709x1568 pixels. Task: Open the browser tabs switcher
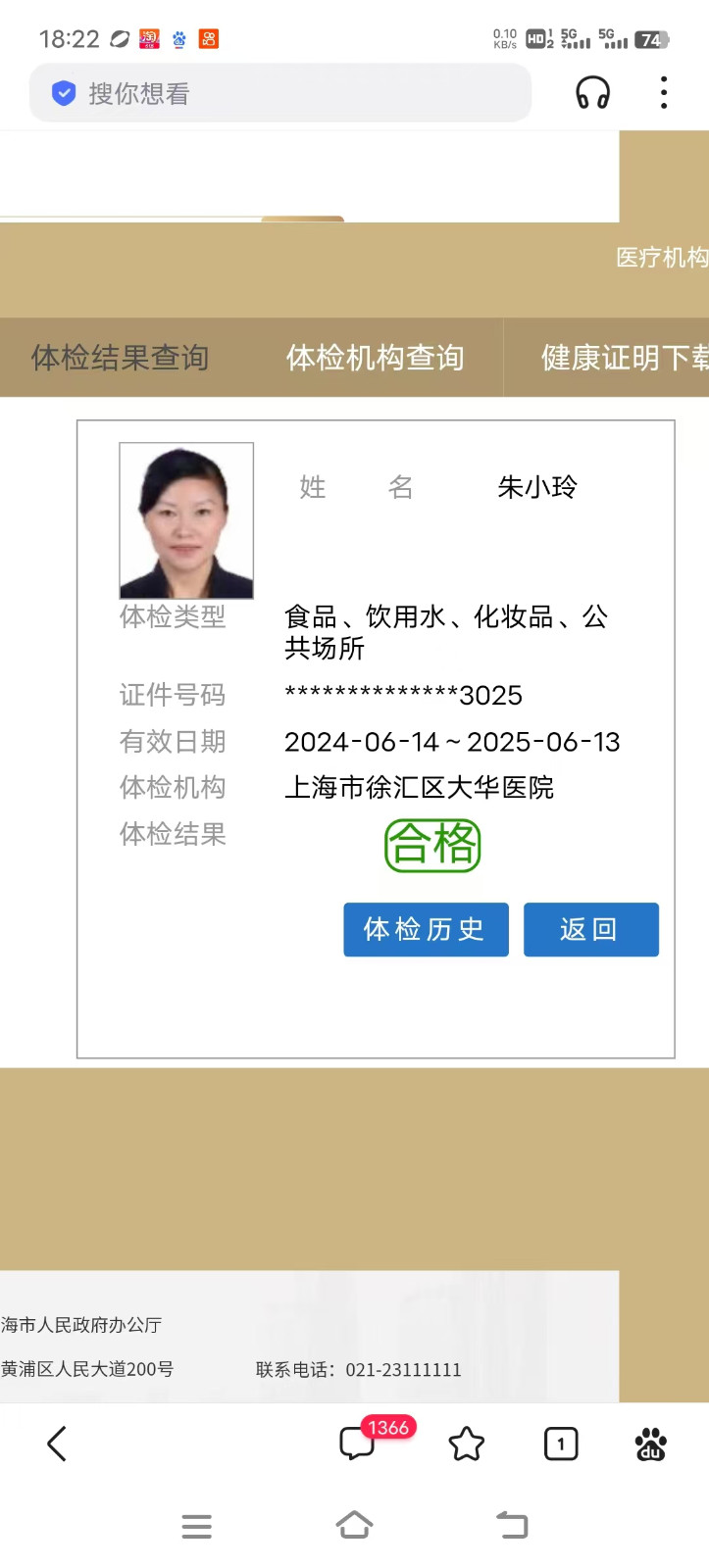click(560, 1444)
